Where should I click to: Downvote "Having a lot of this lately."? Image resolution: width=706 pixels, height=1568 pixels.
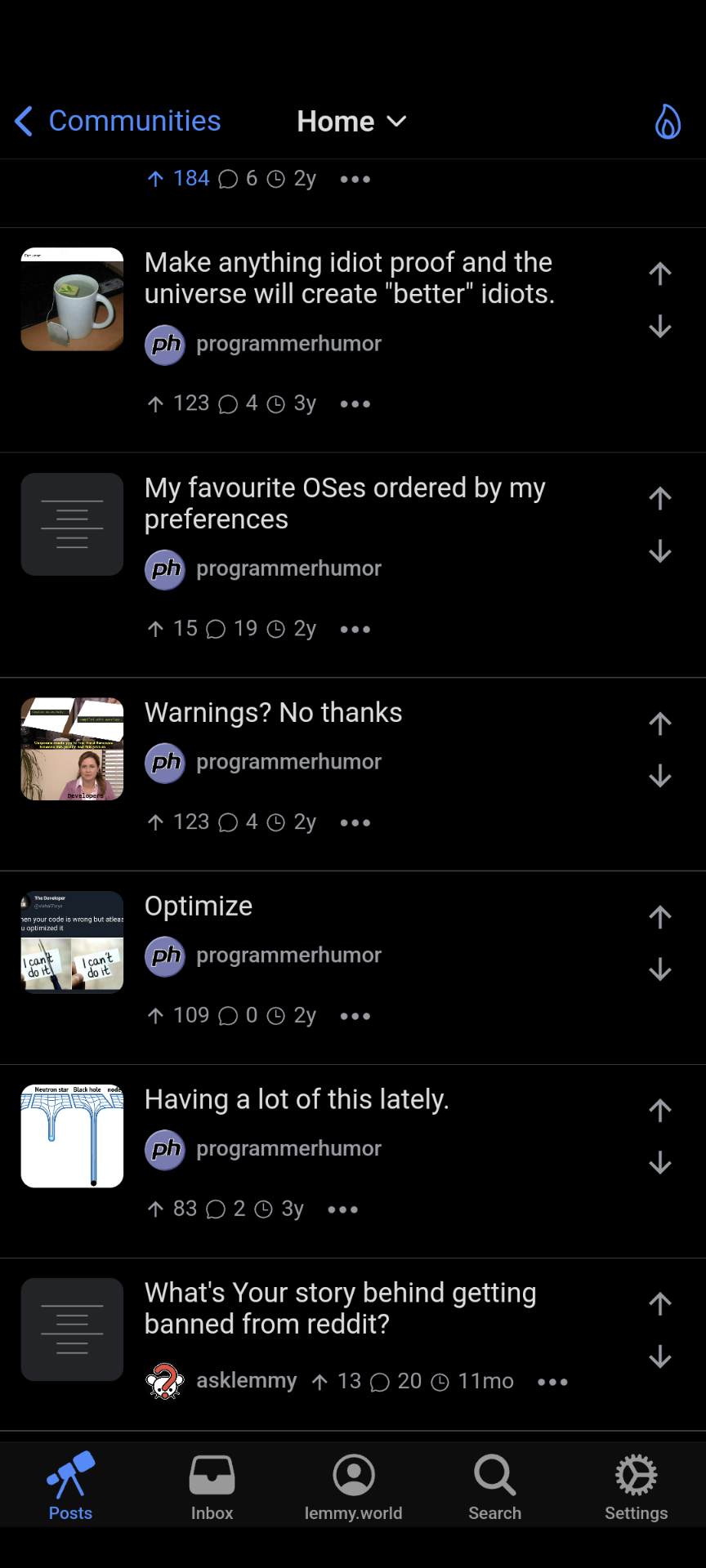point(660,1163)
